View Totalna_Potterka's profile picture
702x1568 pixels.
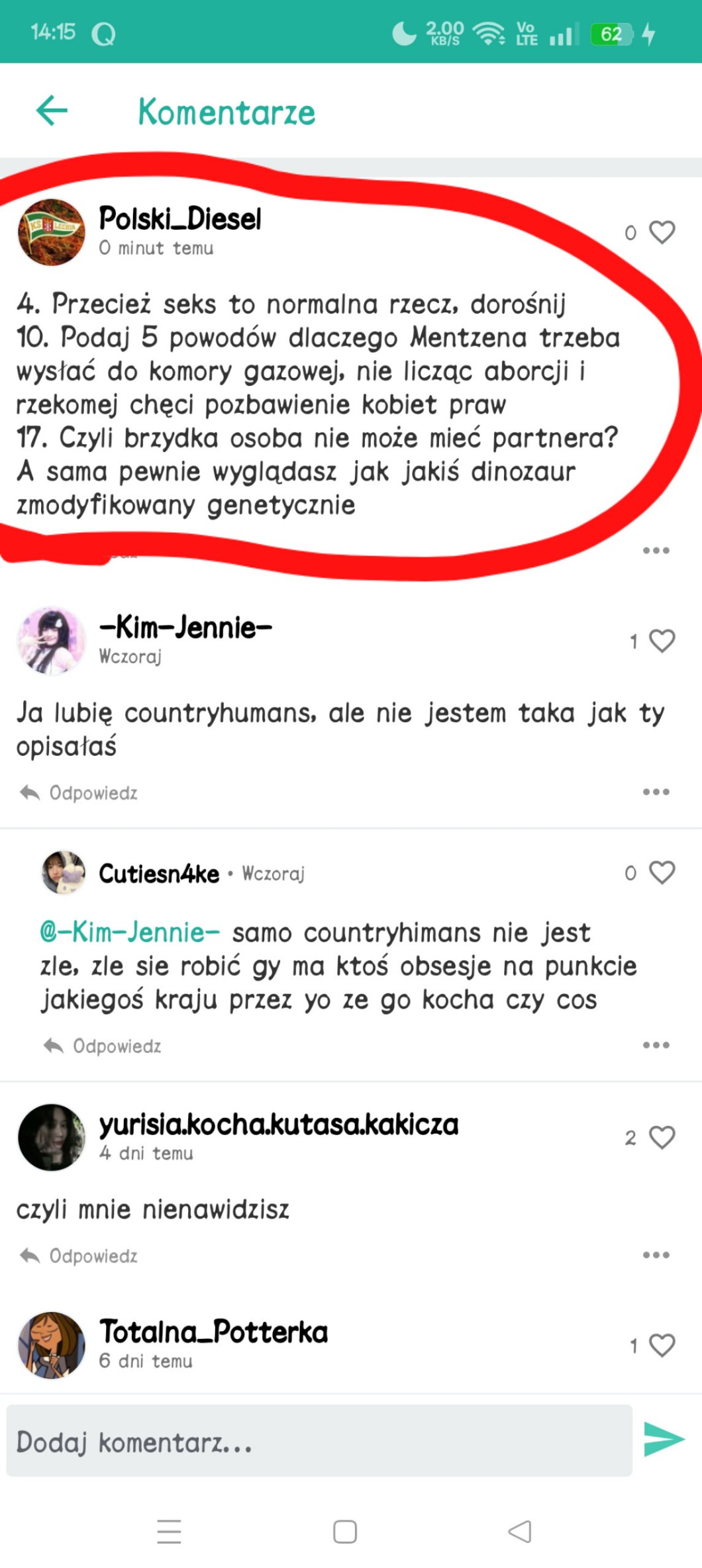(51, 1345)
